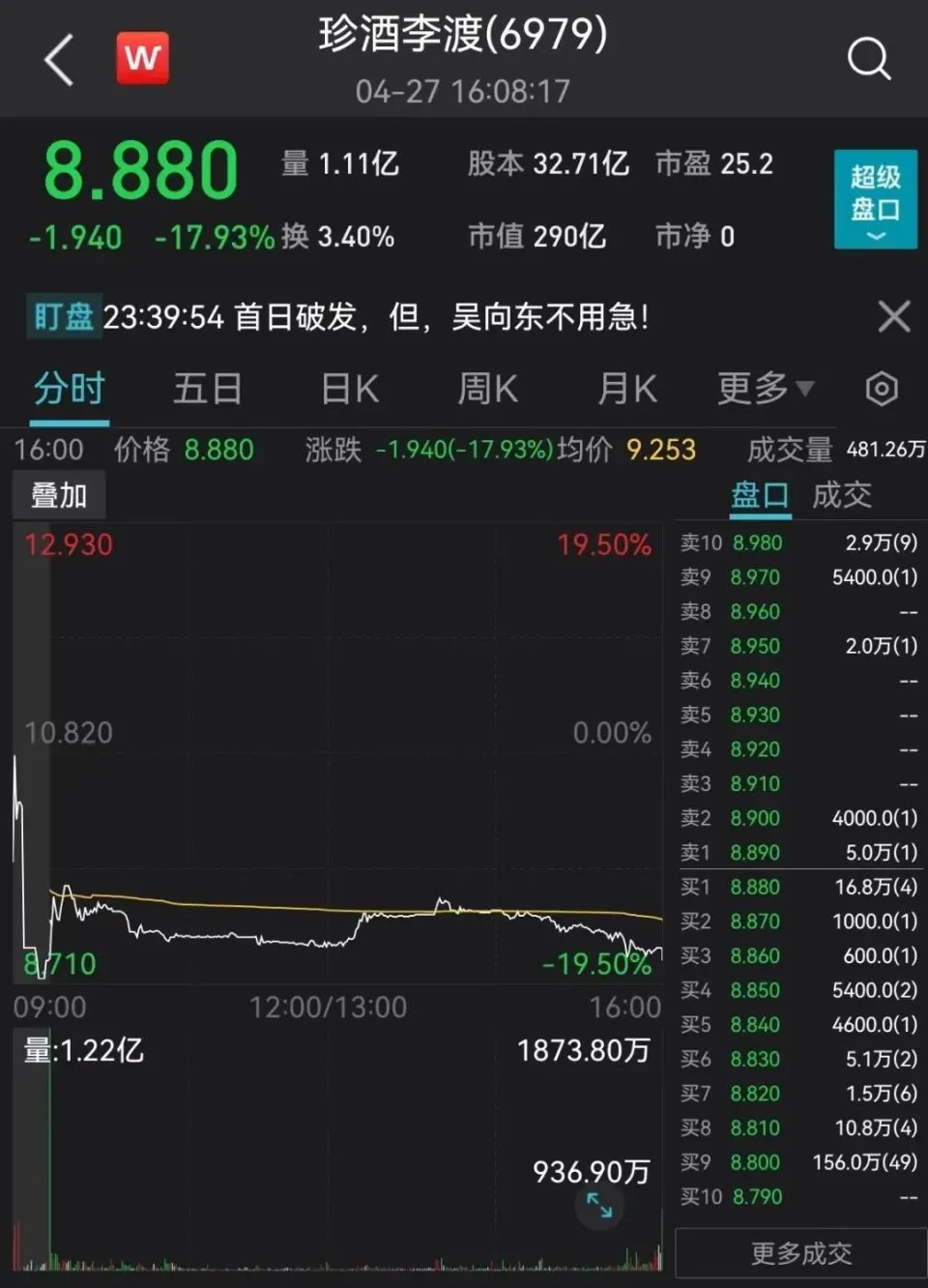This screenshot has width=928, height=1288.
Task: Expand the chart to fullscreen
Action: pyautogui.click(x=599, y=1205)
